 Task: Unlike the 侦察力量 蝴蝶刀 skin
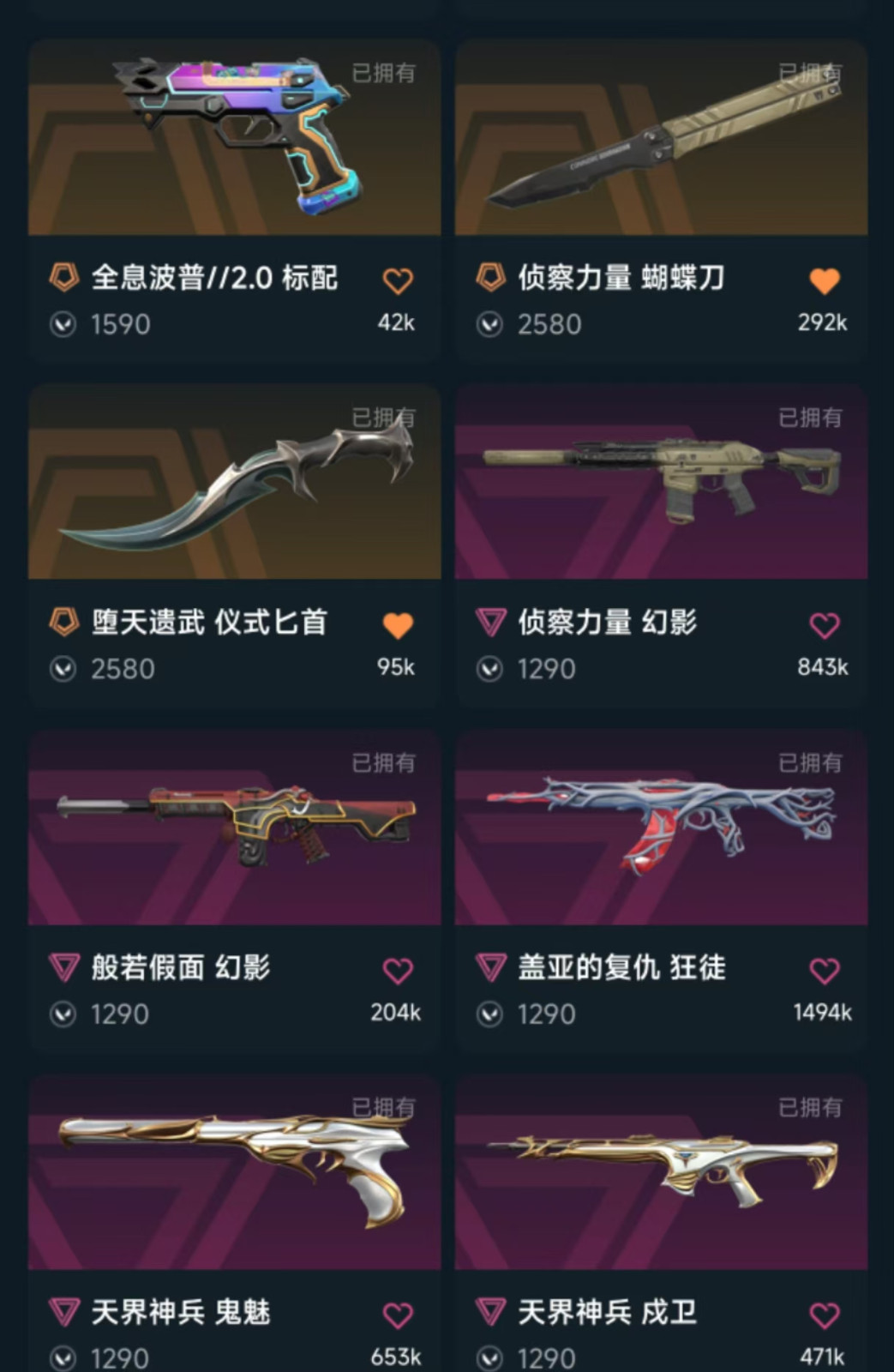824,280
